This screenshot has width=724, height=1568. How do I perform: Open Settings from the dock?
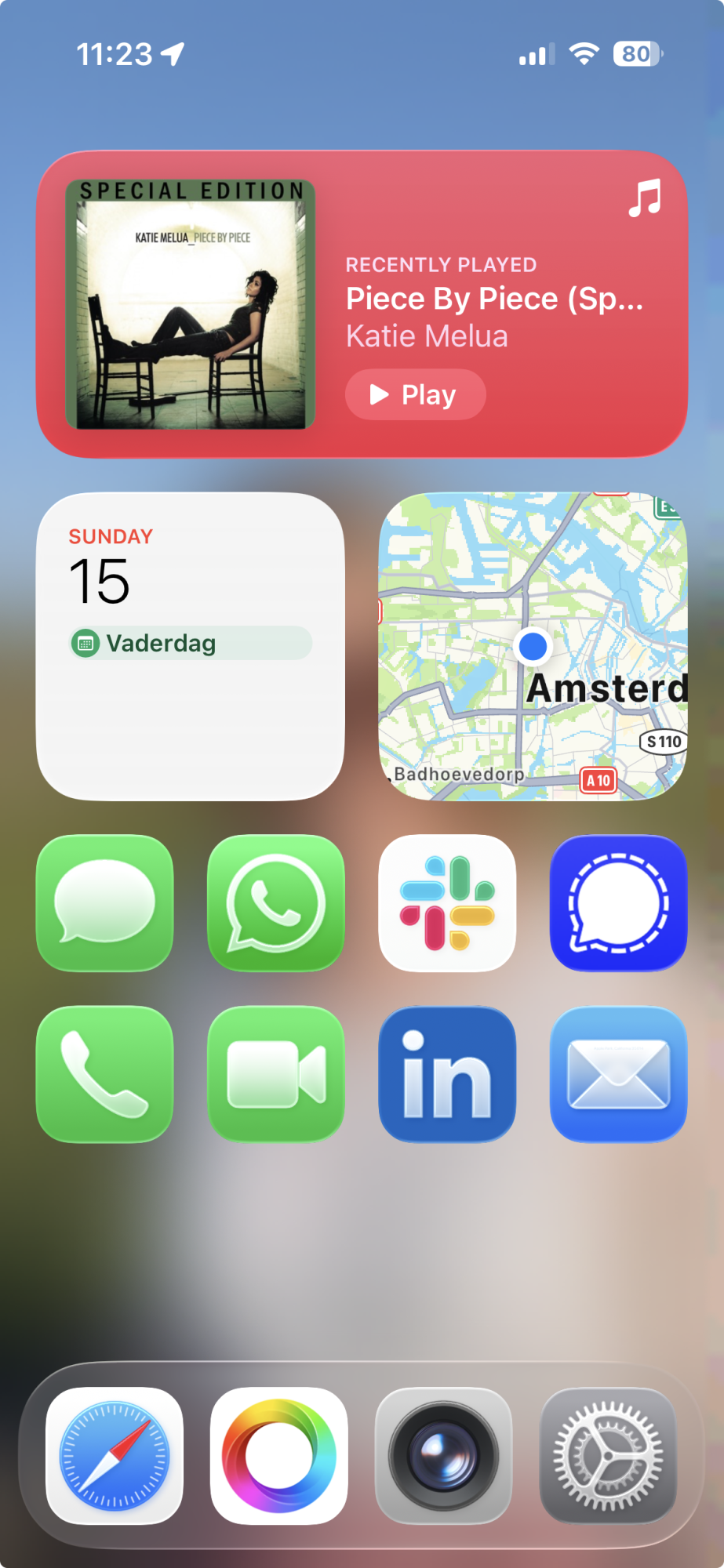[x=609, y=1456]
